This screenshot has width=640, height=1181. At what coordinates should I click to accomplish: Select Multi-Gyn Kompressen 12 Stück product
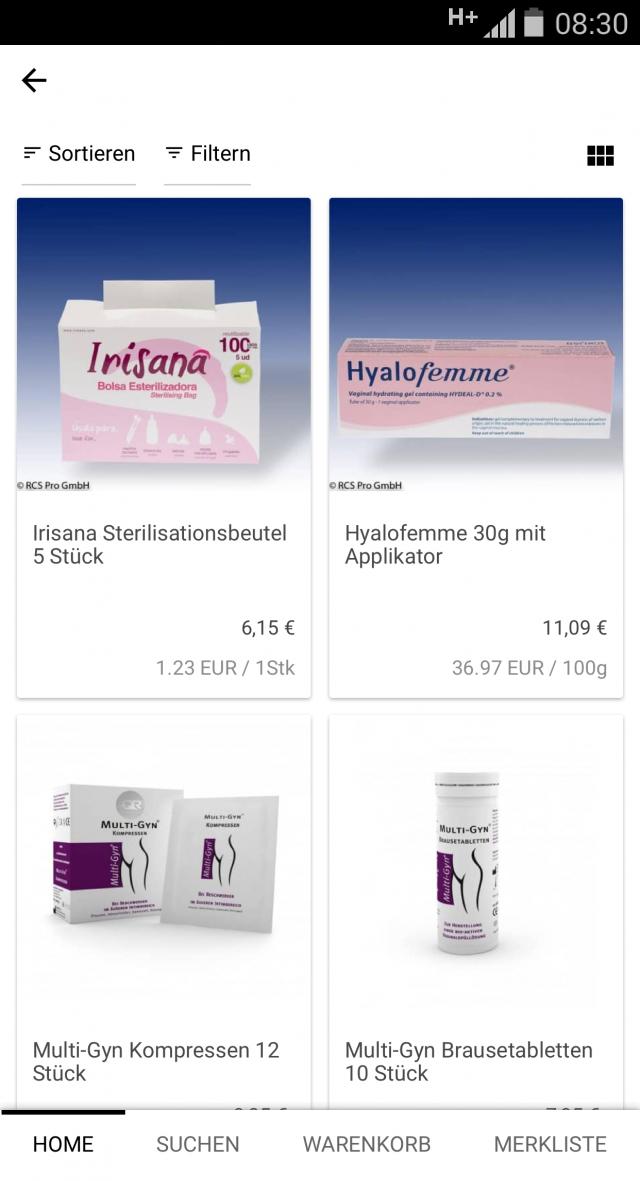(x=164, y=910)
